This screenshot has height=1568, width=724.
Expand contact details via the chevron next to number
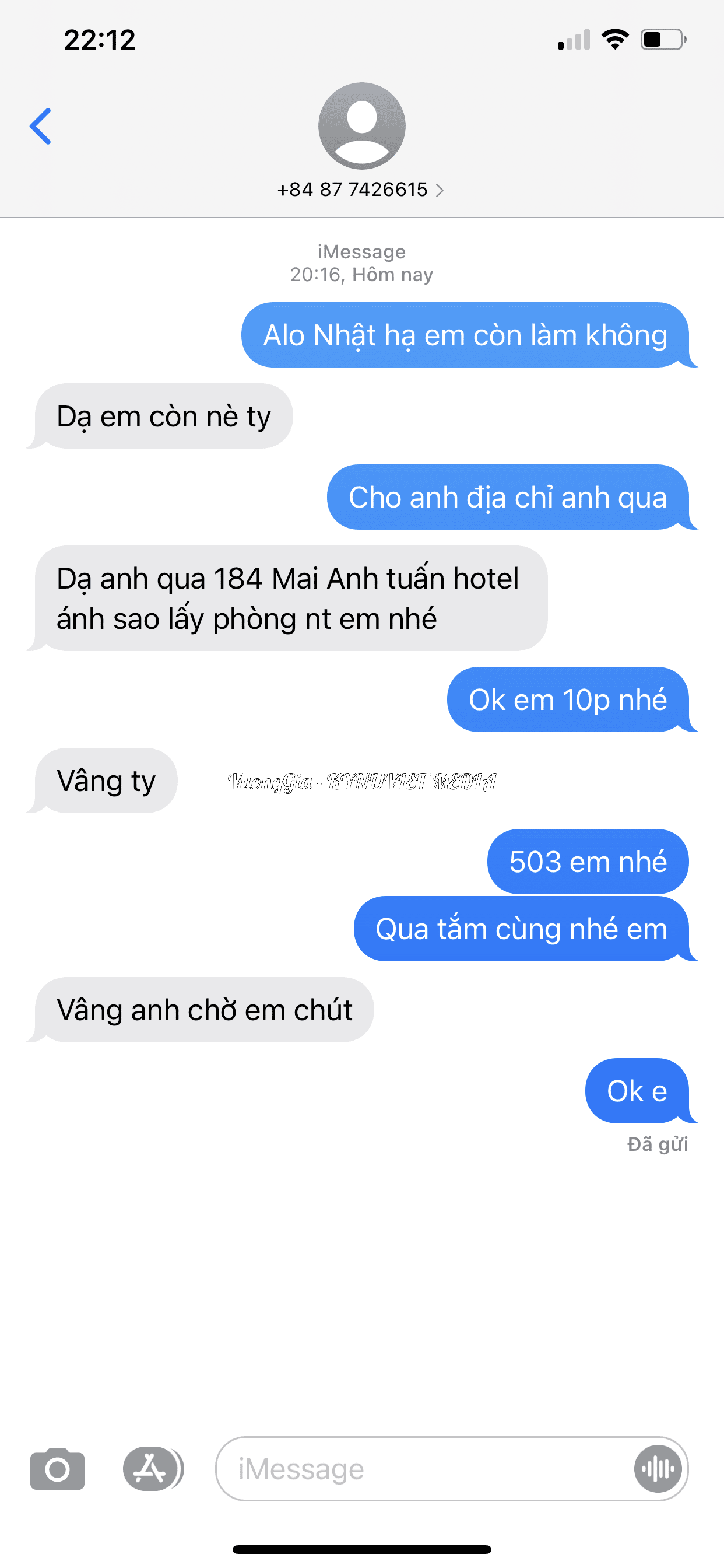440,190
